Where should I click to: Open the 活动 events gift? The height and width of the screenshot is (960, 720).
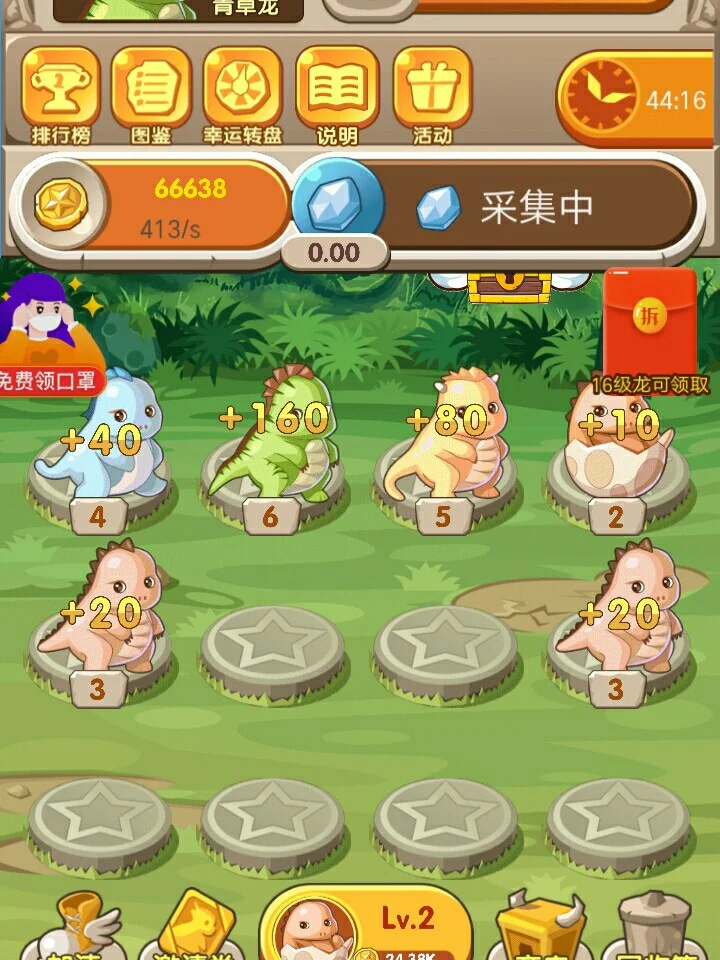pos(432,97)
